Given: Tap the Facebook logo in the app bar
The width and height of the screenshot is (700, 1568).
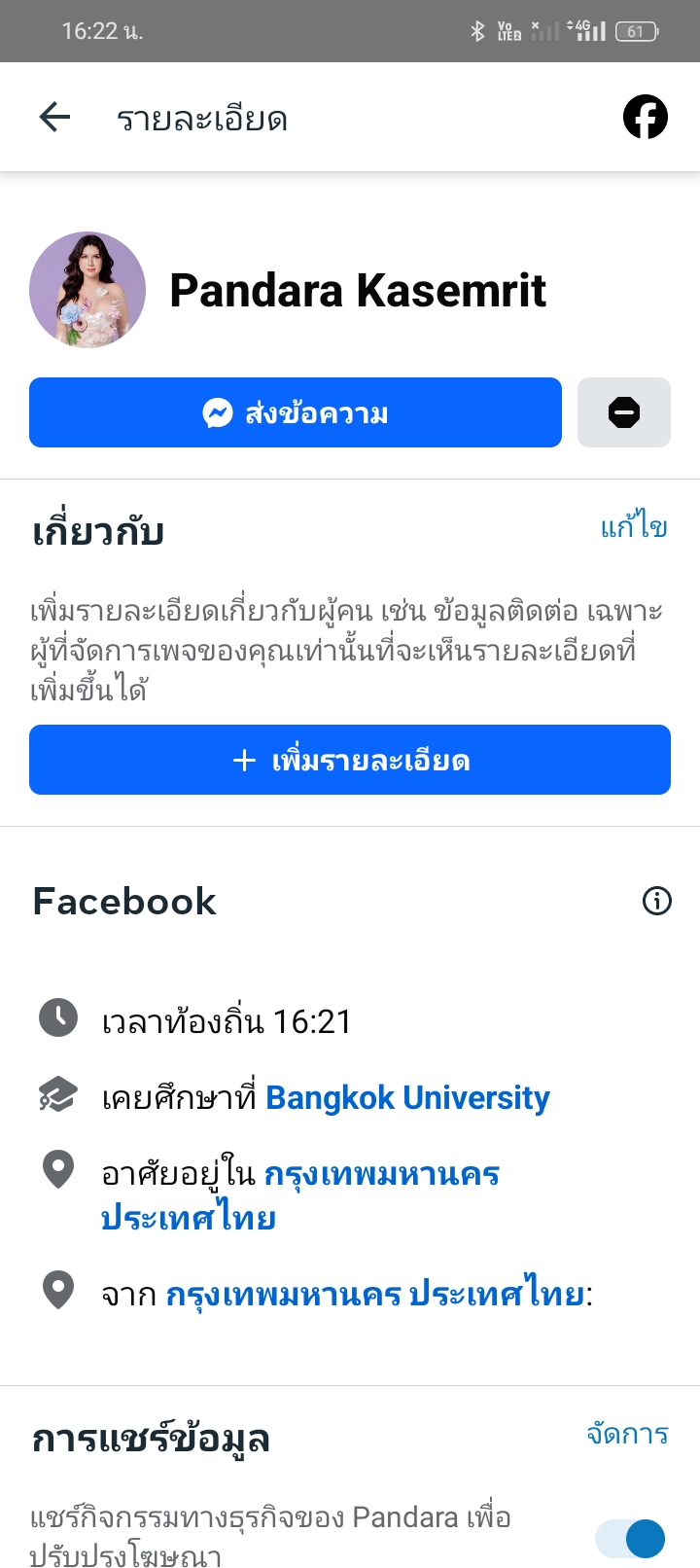Looking at the screenshot, I should point(646,118).
